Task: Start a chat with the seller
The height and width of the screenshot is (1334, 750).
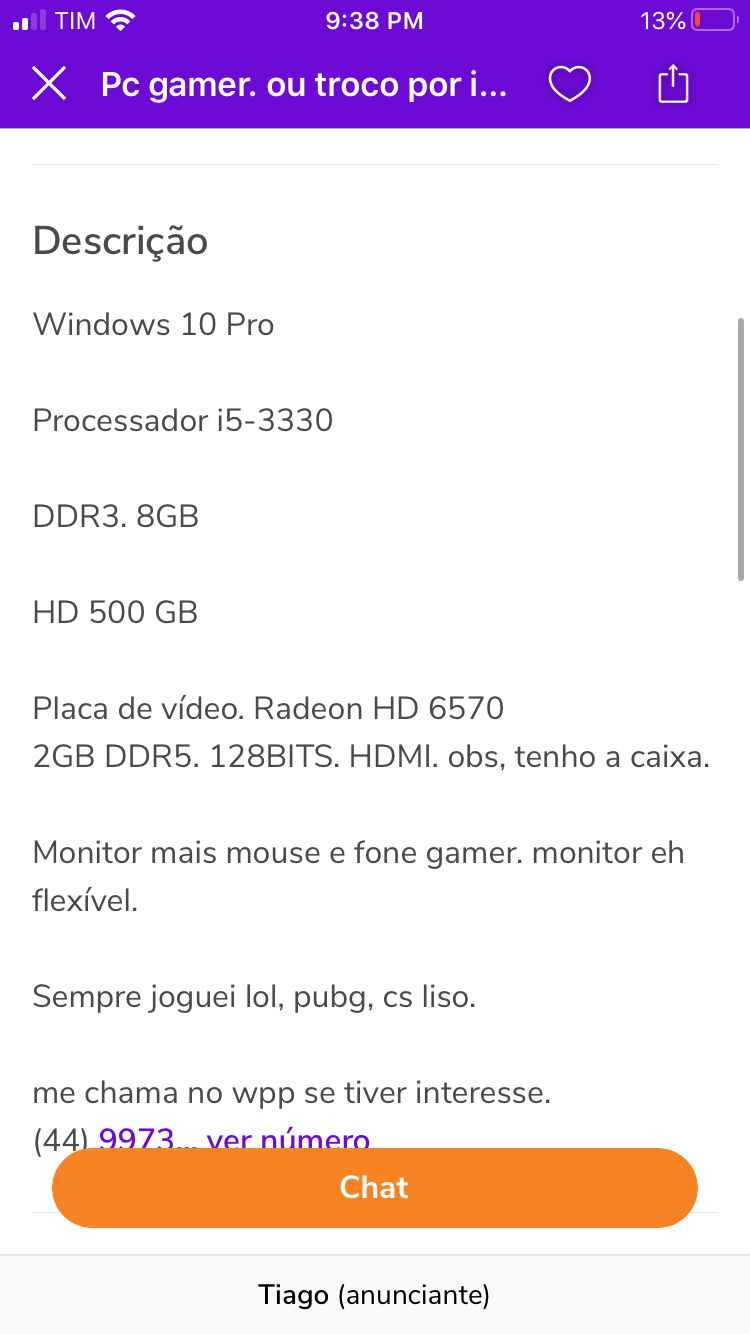Action: click(375, 1187)
